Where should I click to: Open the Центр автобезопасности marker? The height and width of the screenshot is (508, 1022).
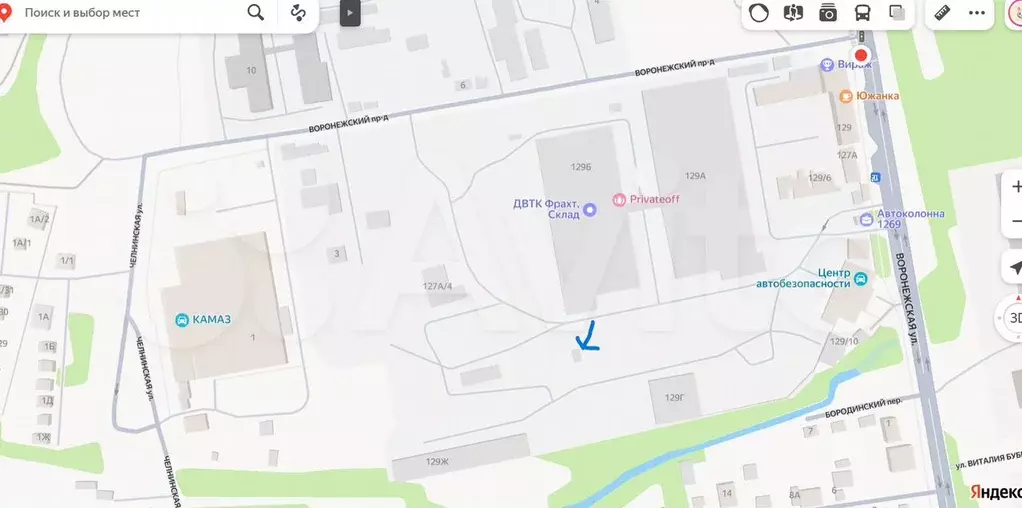click(x=862, y=277)
